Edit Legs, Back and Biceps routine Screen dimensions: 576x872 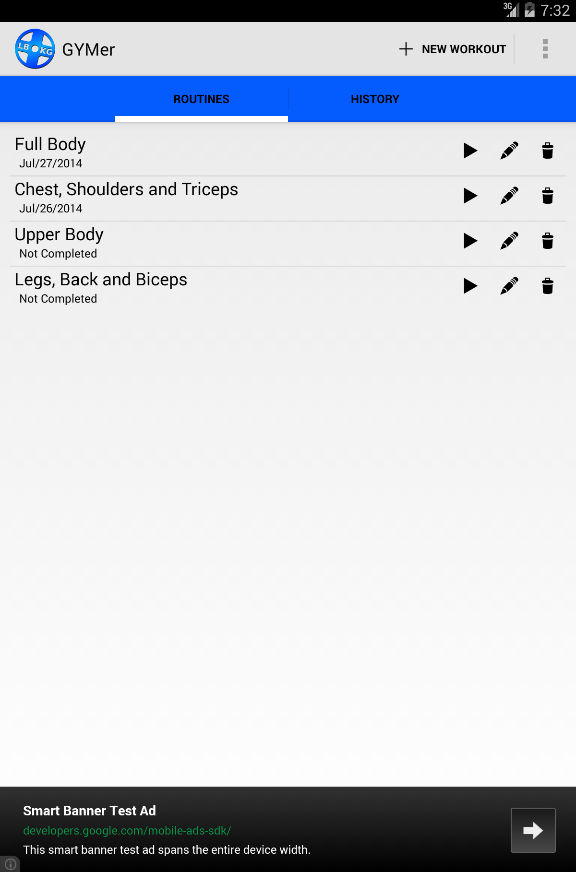[509, 286]
